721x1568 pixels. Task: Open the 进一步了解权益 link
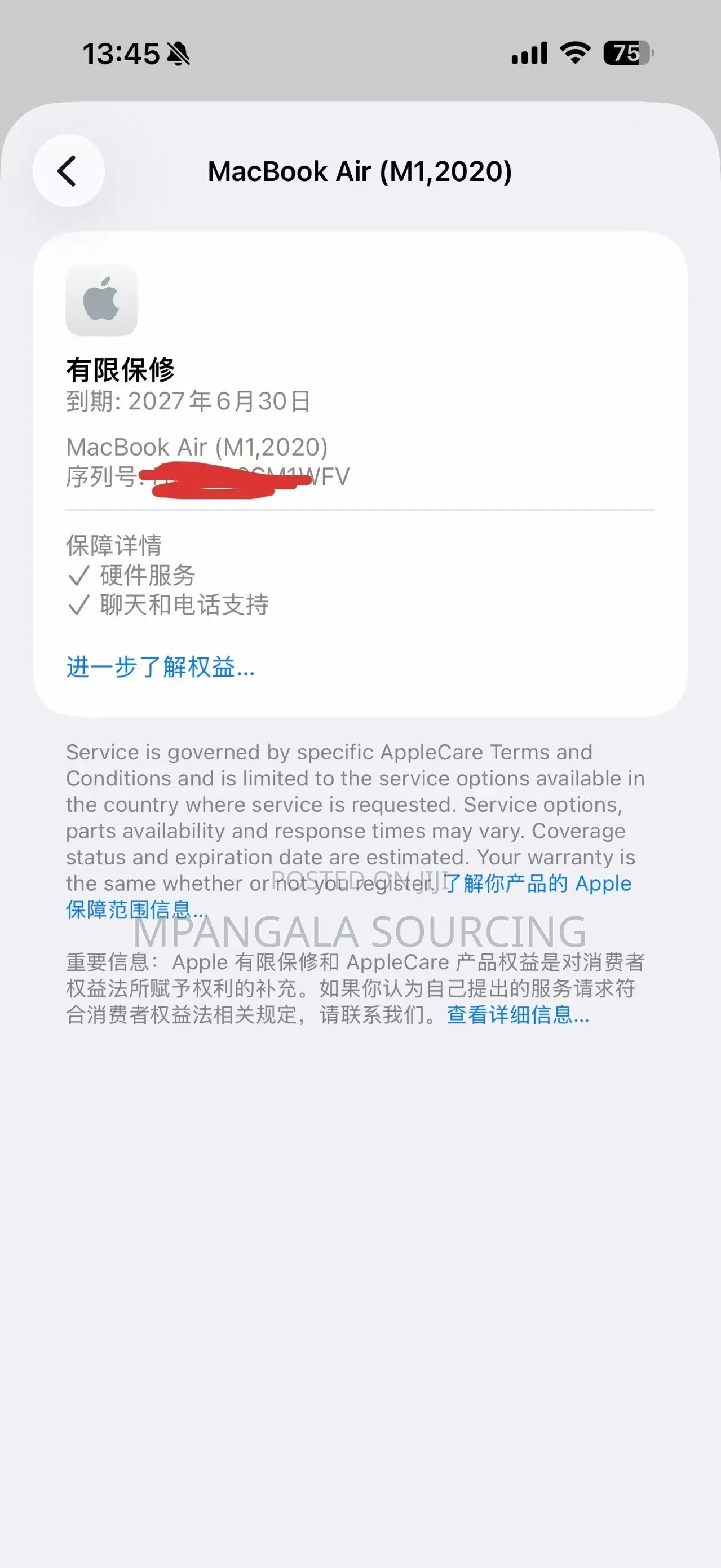pyautogui.click(x=161, y=667)
